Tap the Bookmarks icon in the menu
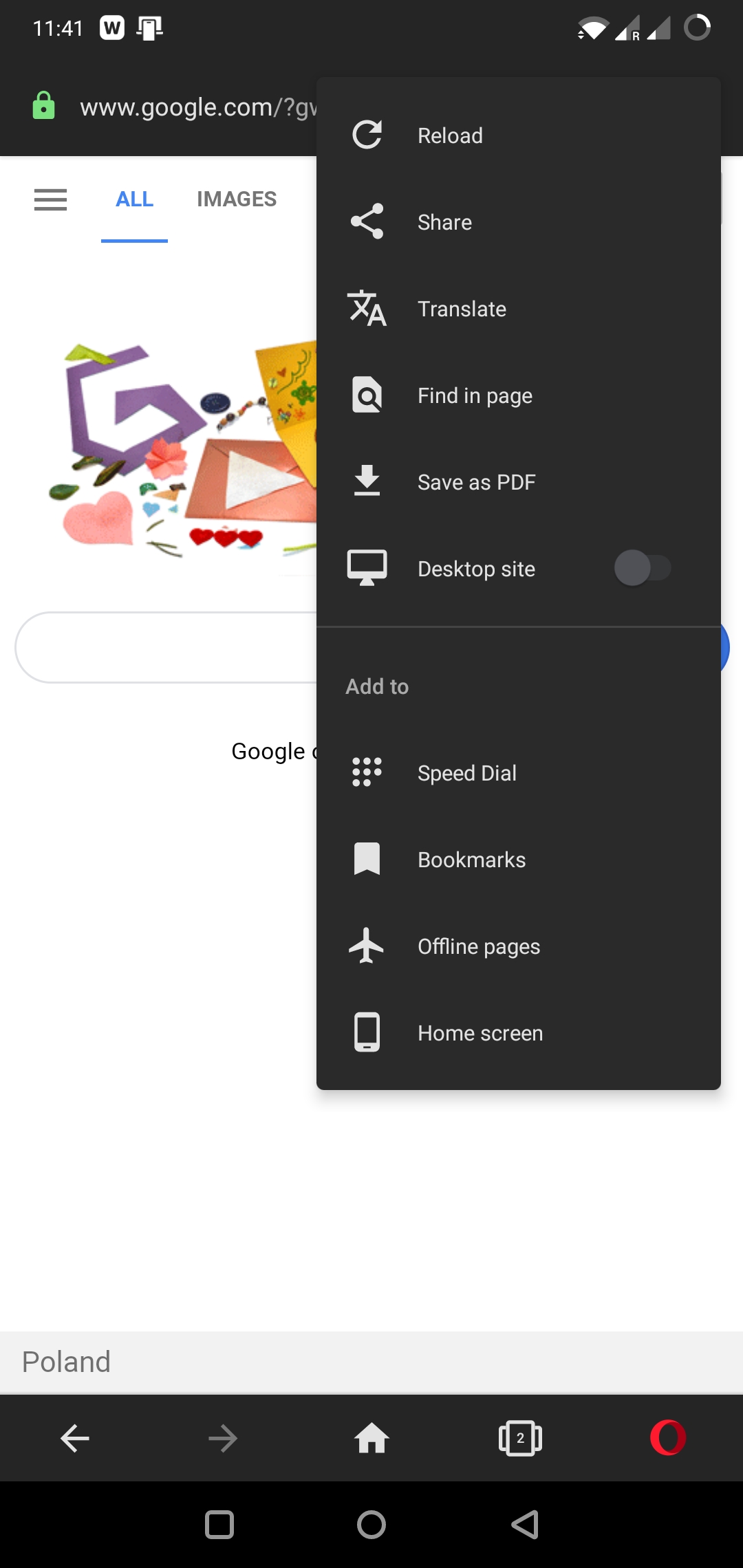The height and width of the screenshot is (1568, 743). point(367,859)
